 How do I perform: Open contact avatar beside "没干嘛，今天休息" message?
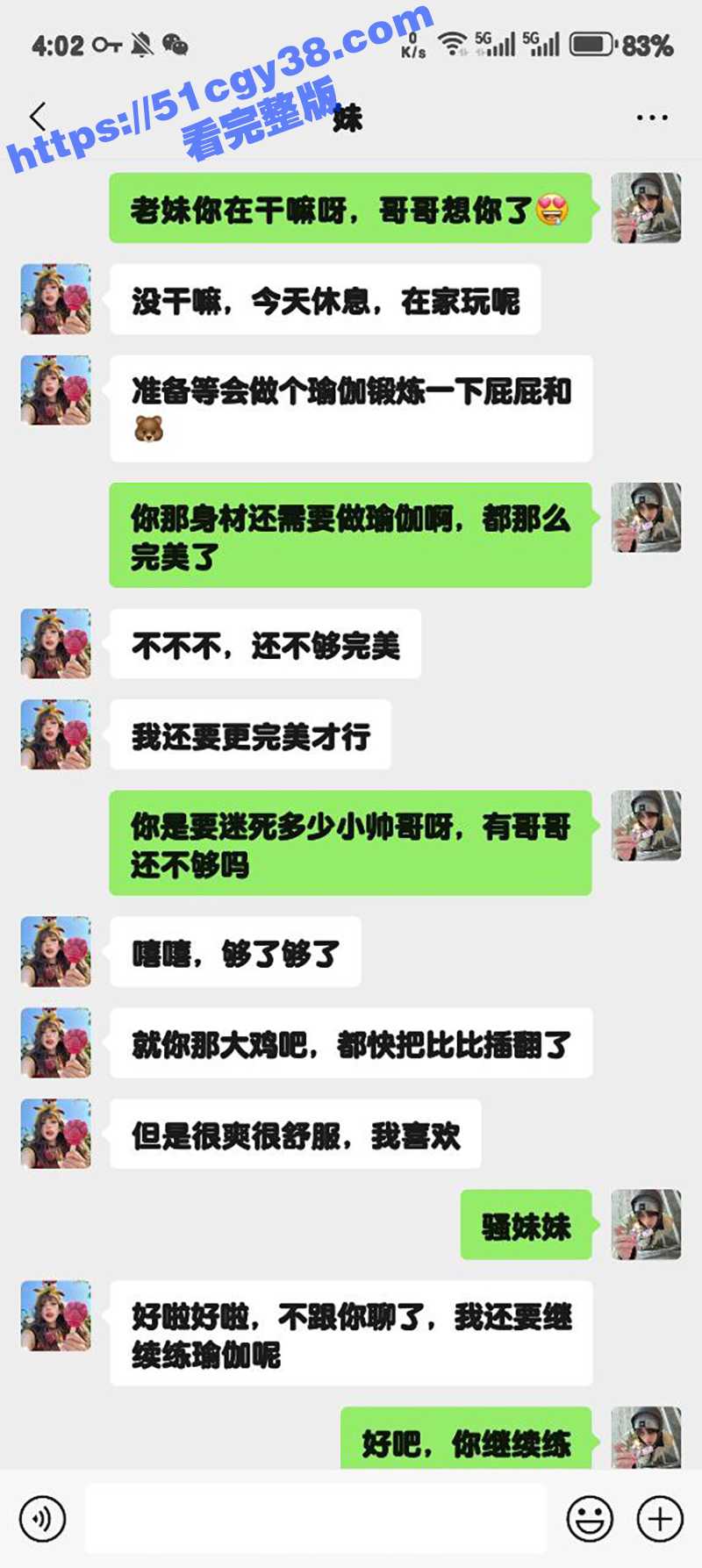pyautogui.click(x=56, y=298)
